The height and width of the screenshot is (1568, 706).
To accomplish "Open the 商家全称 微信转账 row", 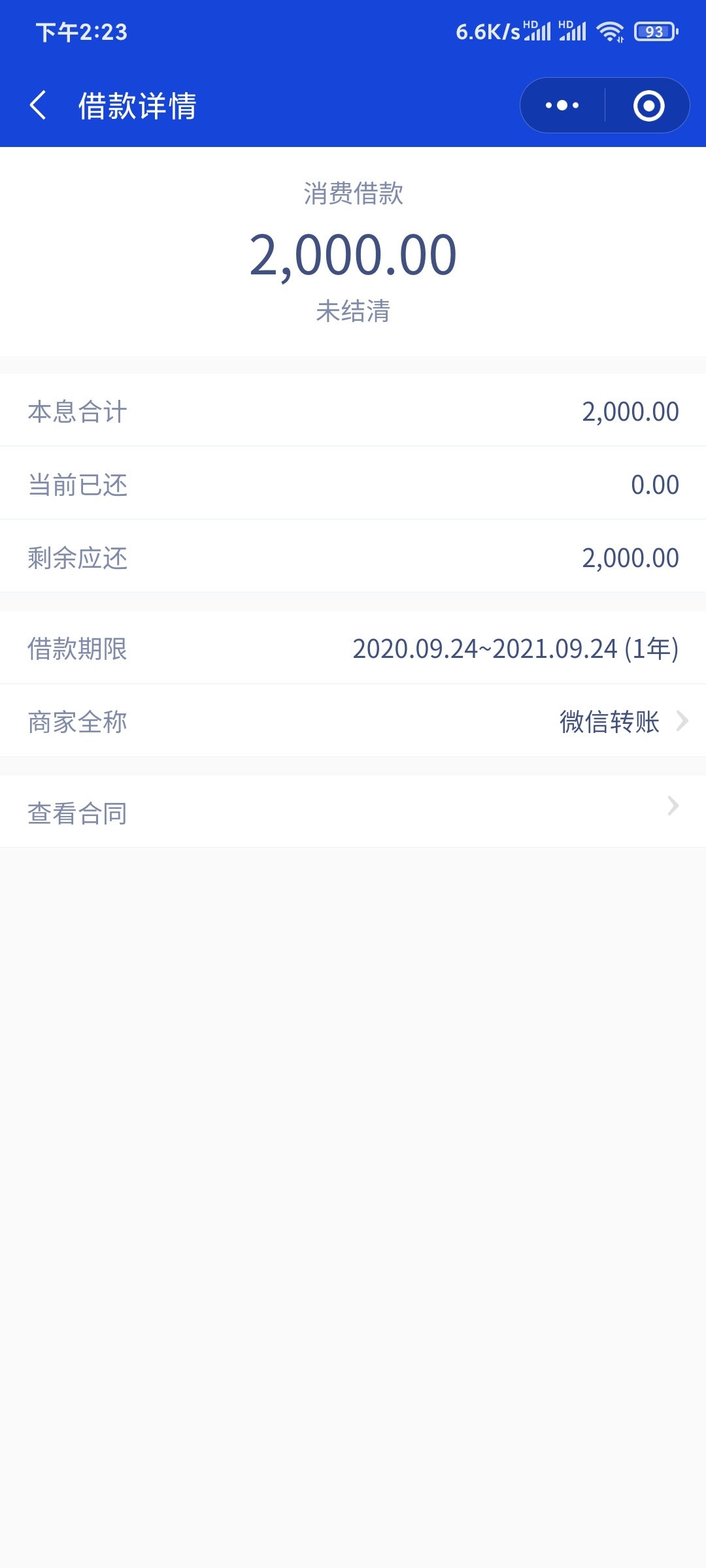I will click(x=353, y=721).
